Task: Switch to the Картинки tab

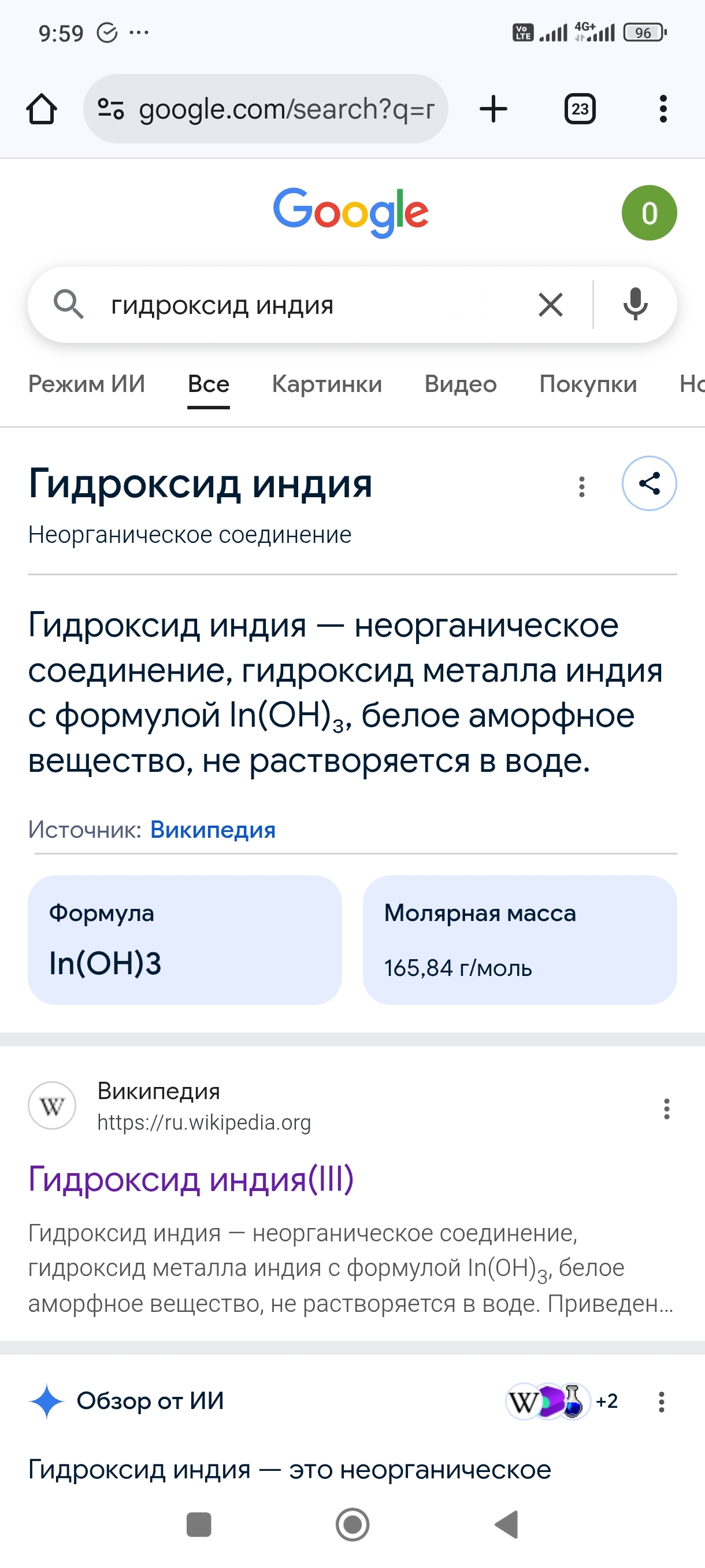Action: pos(326,384)
